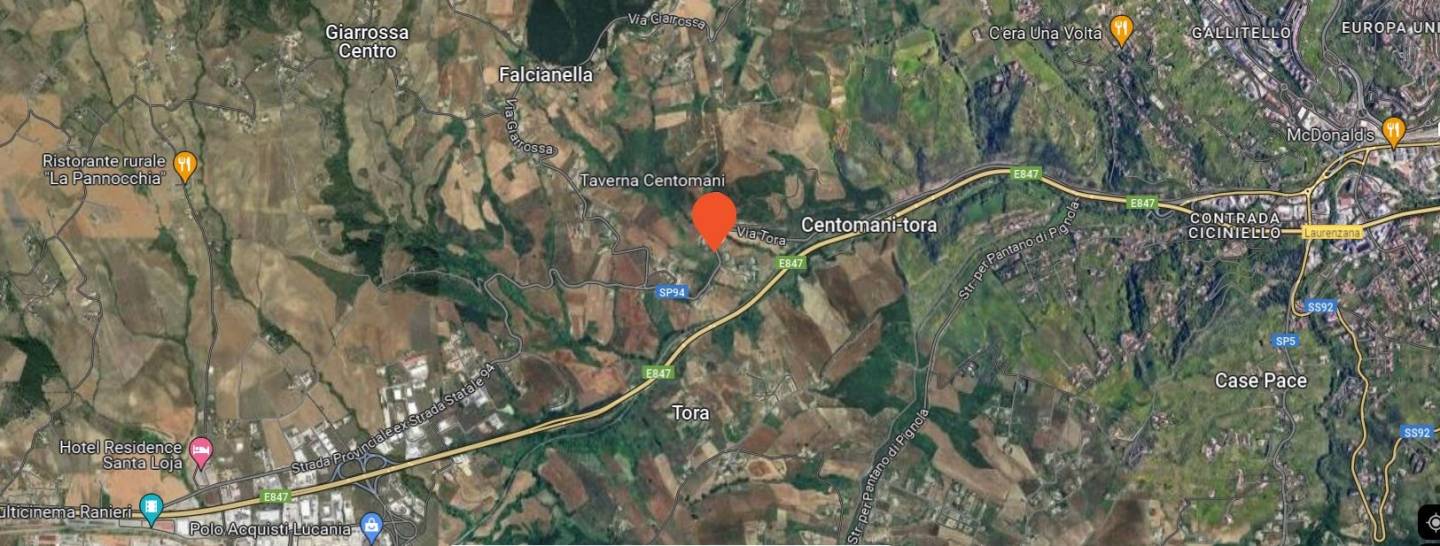Open the Multicinema Ranieri marker
This screenshot has height=546, width=1440.
click(x=151, y=509)
